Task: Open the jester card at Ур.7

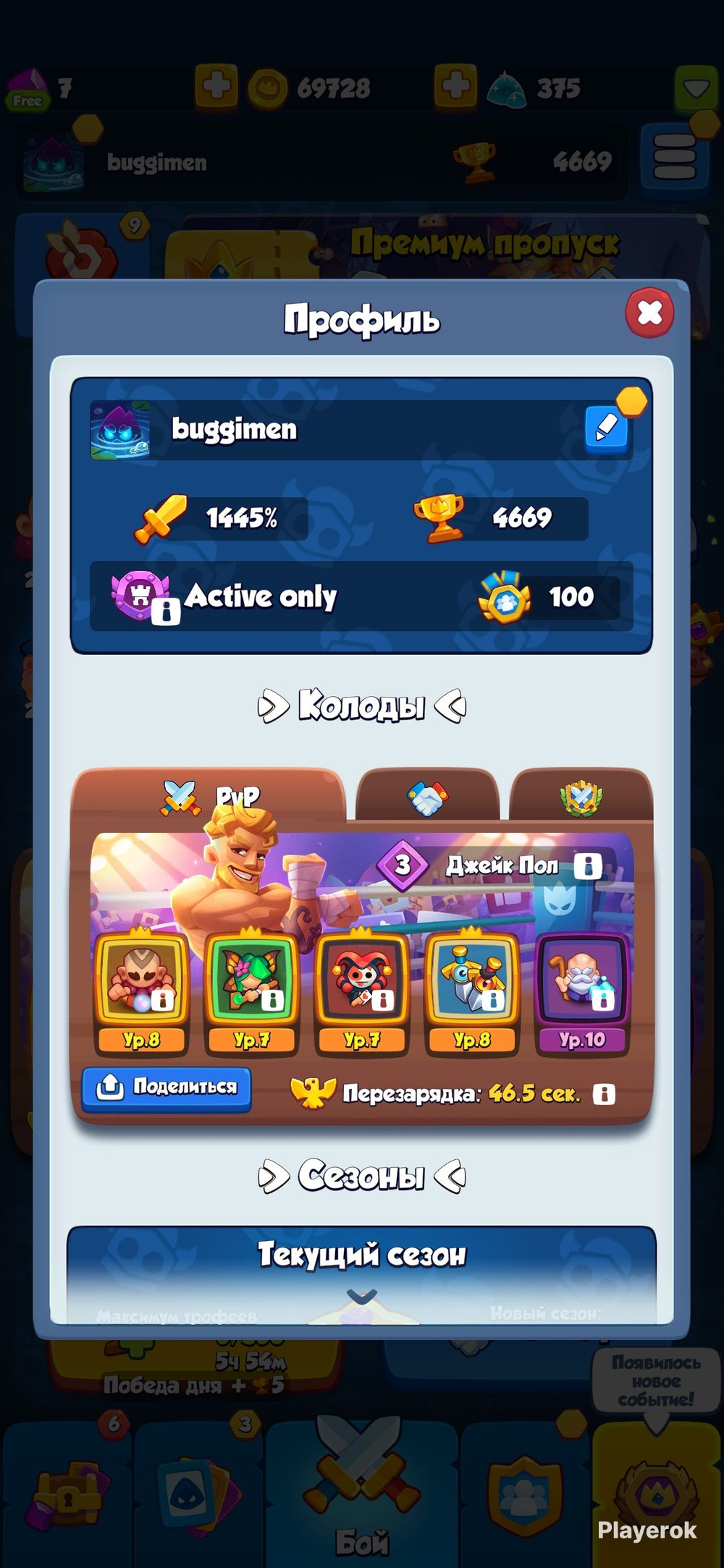Action: pyautogui.click(x=361, y=992)
